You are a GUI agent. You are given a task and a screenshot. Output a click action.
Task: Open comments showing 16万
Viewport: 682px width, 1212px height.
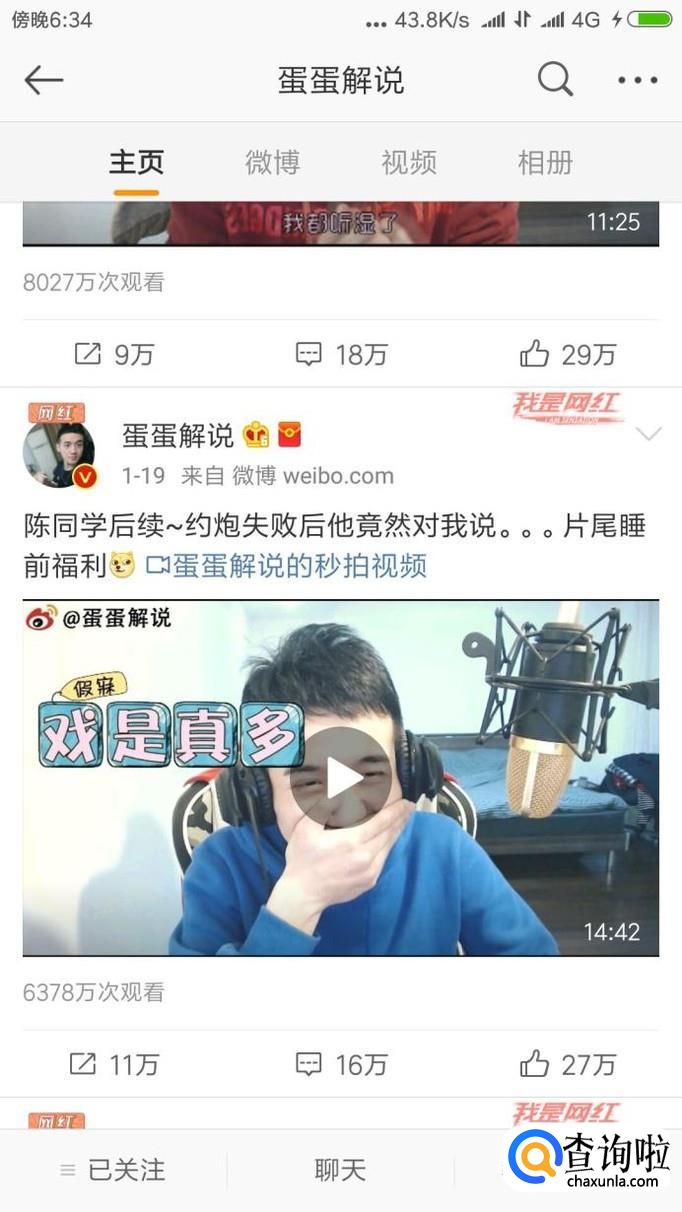[341, 1065]
